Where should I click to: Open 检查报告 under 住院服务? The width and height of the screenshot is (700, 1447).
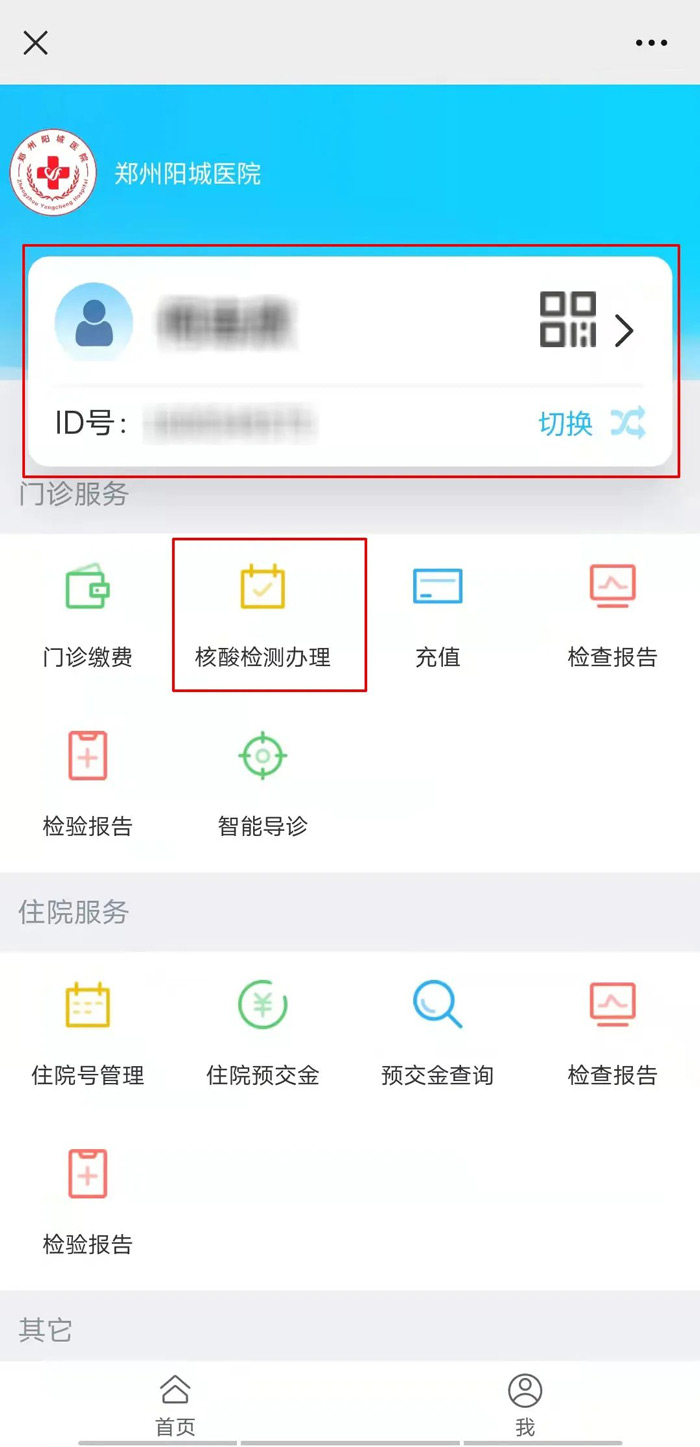tap(612, 1032)
